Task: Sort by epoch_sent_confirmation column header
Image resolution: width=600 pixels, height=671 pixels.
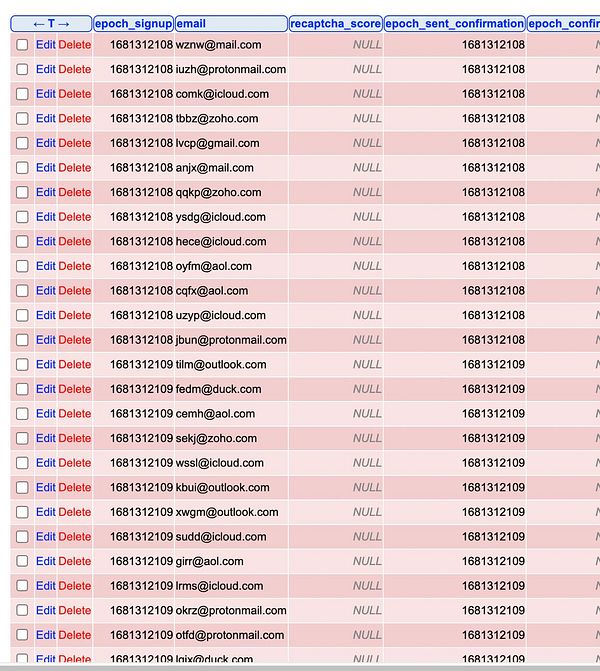Action: click(x=454, y=23)
